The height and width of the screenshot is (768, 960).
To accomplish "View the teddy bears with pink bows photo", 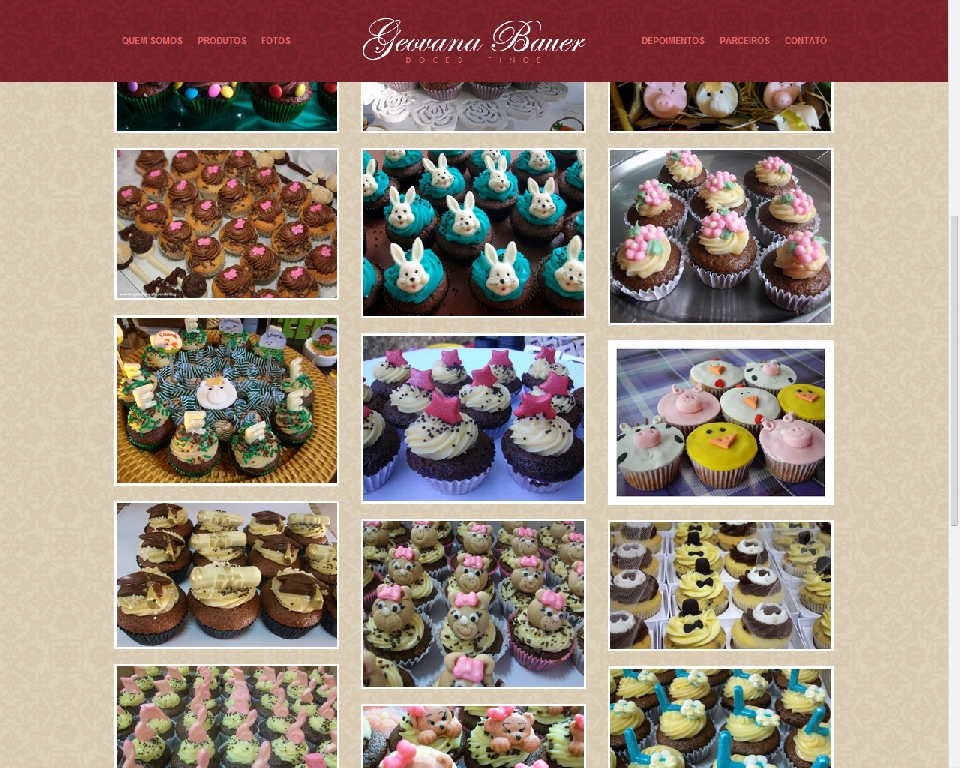I will [473, 604].
